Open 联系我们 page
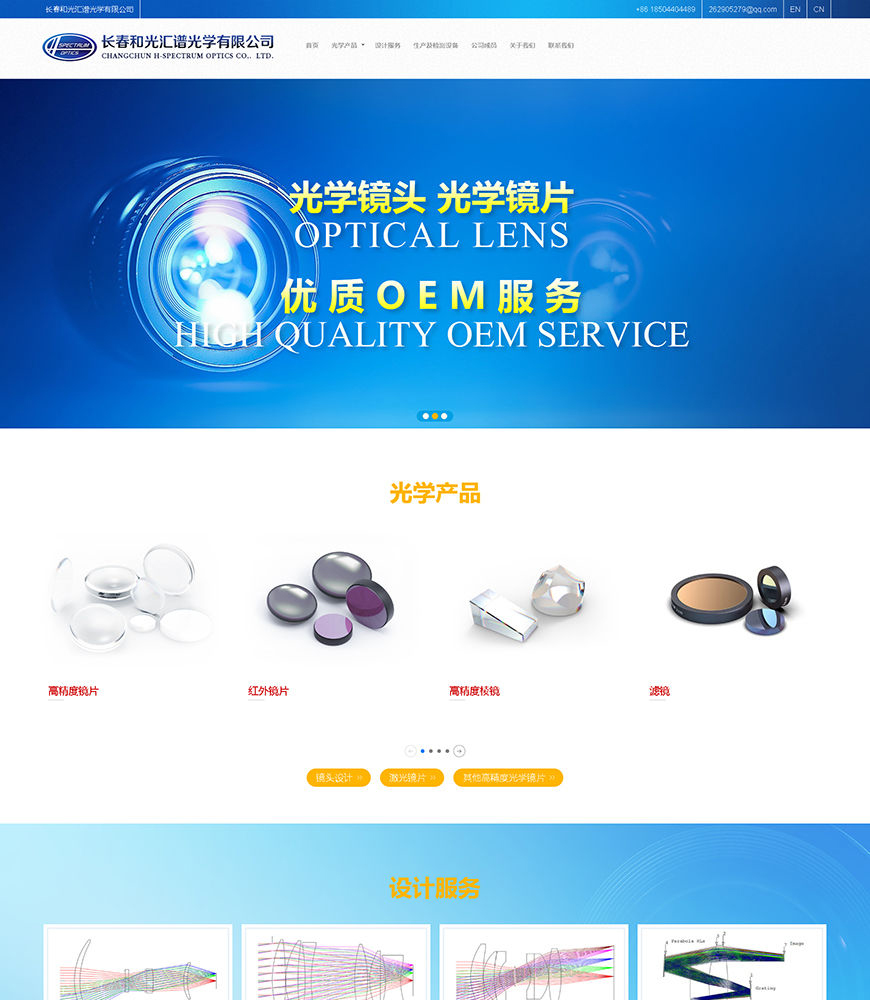 click(x=561, y=46)
